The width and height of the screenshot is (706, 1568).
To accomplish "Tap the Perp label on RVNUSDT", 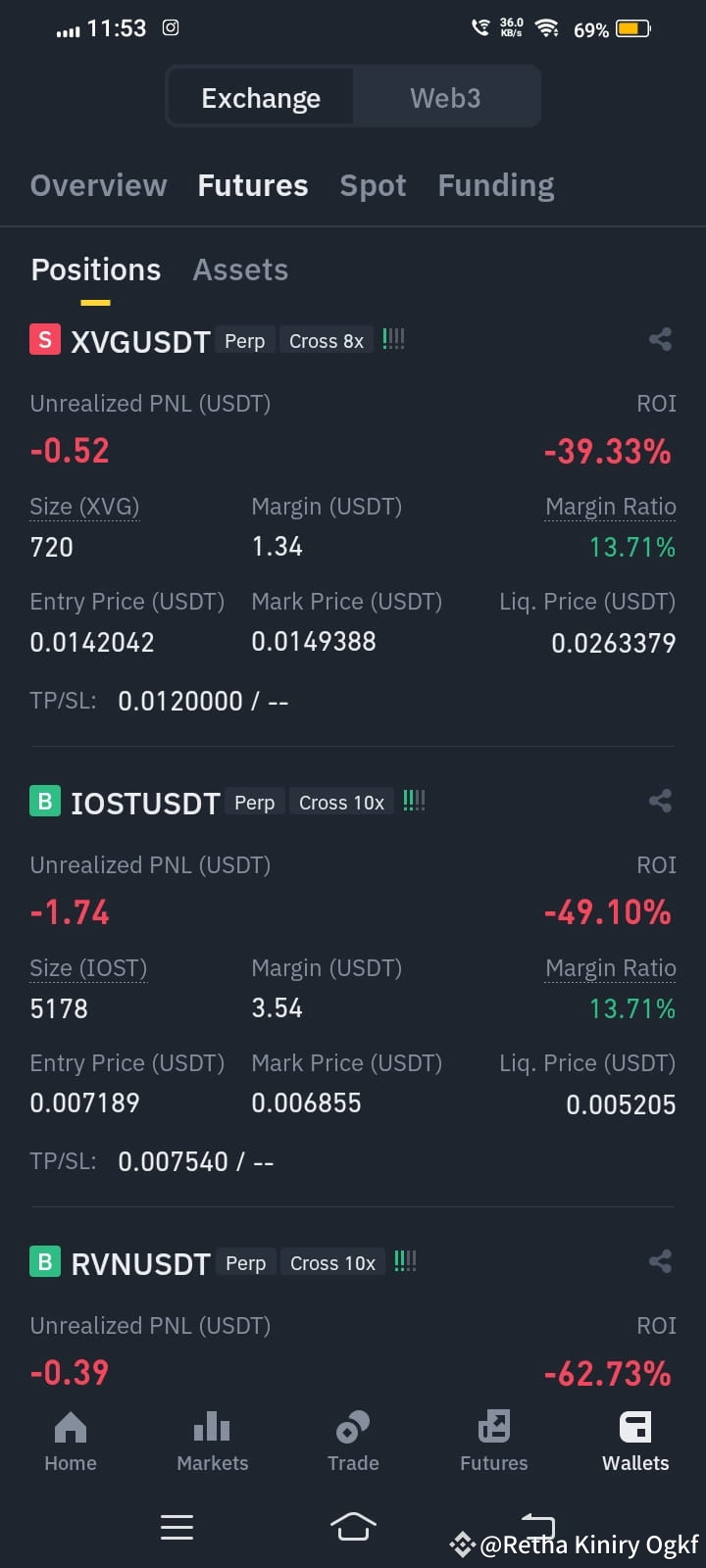I will pyautogui.click(x=245, y=1263).
